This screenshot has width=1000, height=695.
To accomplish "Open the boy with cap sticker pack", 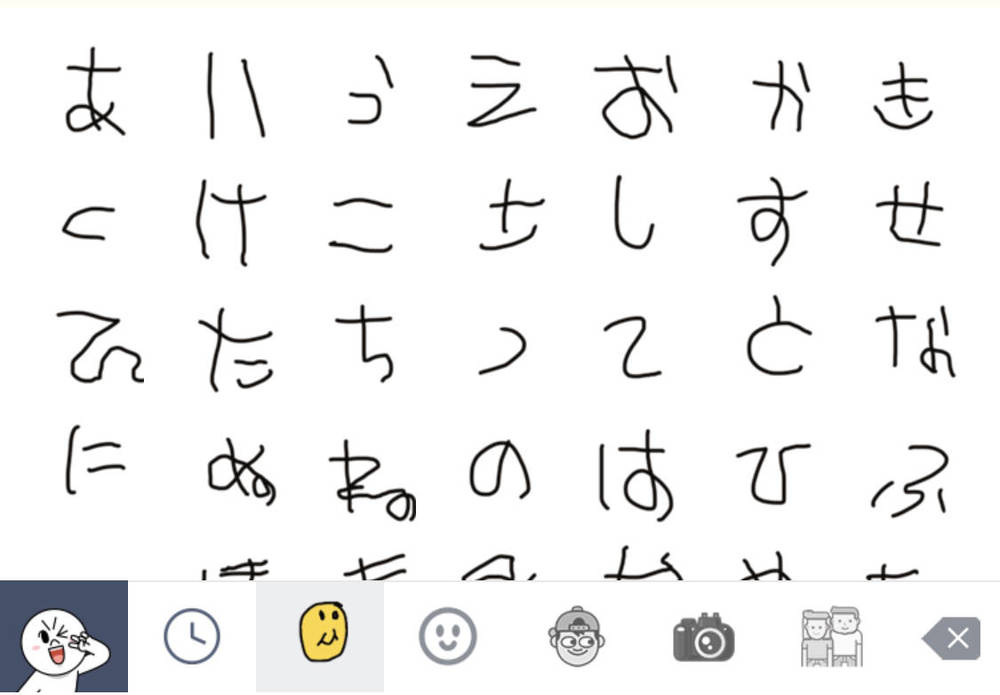I will click(x=575, y=637).
